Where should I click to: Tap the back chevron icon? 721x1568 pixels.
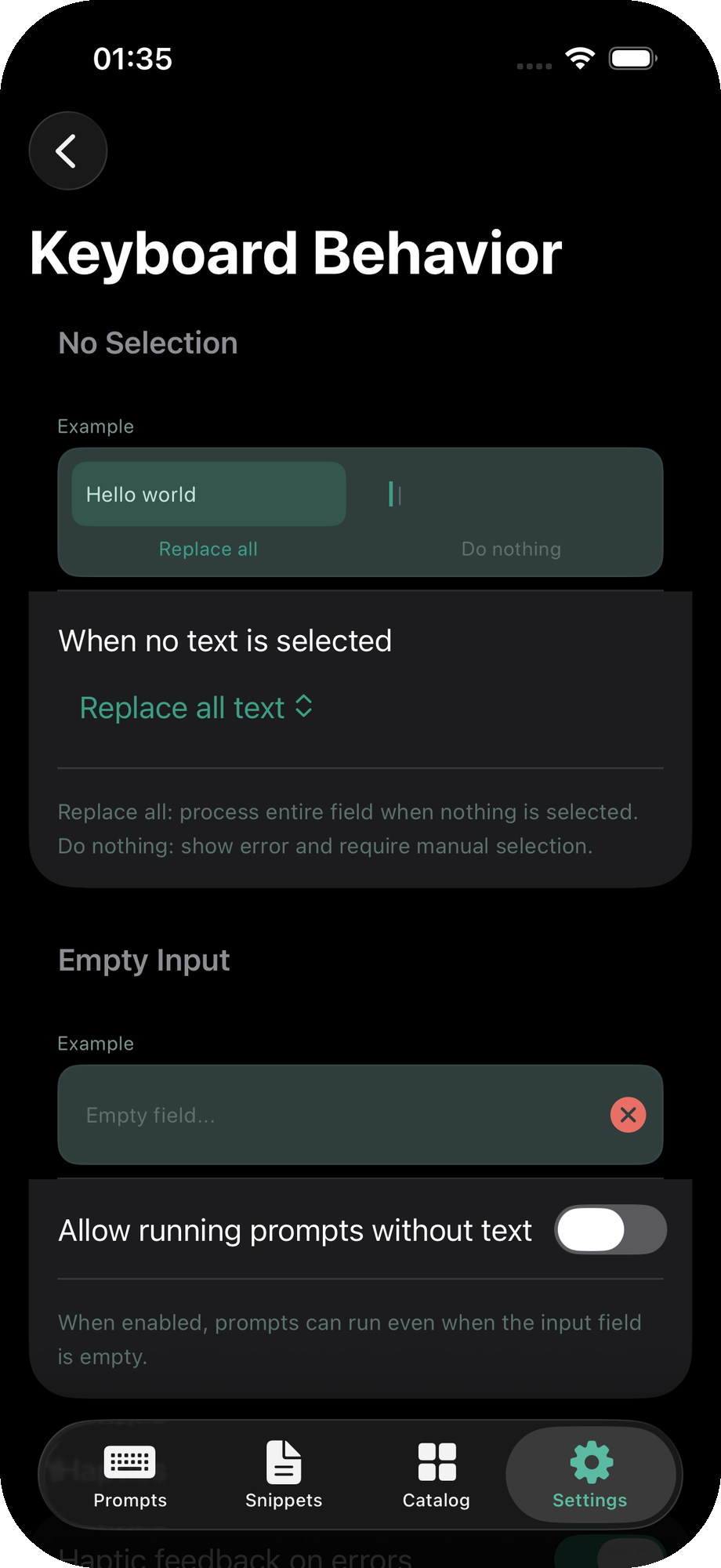(x=67, y=151)
